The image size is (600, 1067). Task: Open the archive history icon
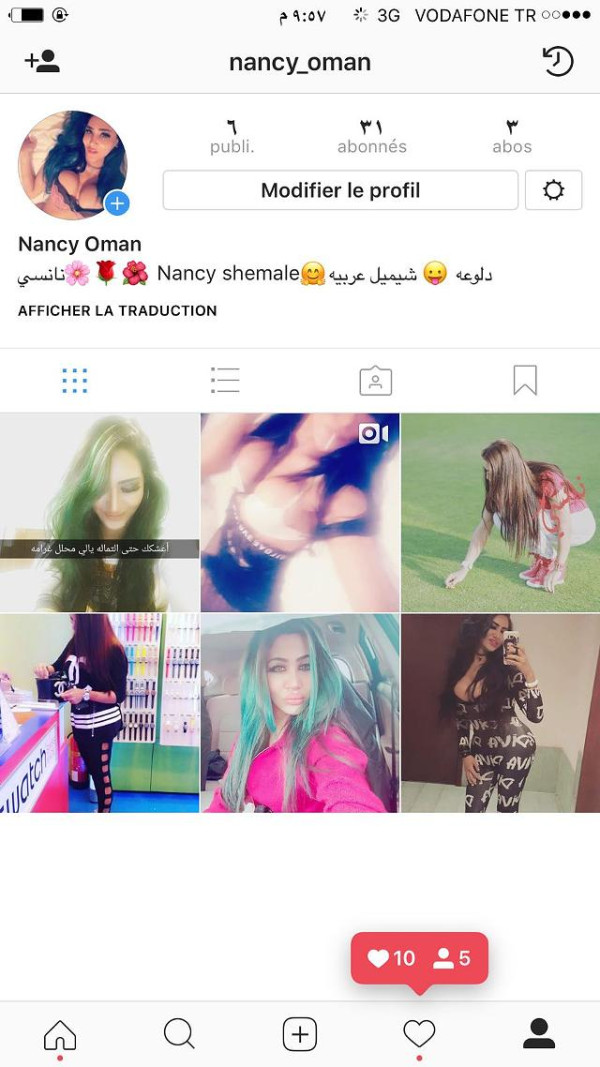tap(557, 61)
